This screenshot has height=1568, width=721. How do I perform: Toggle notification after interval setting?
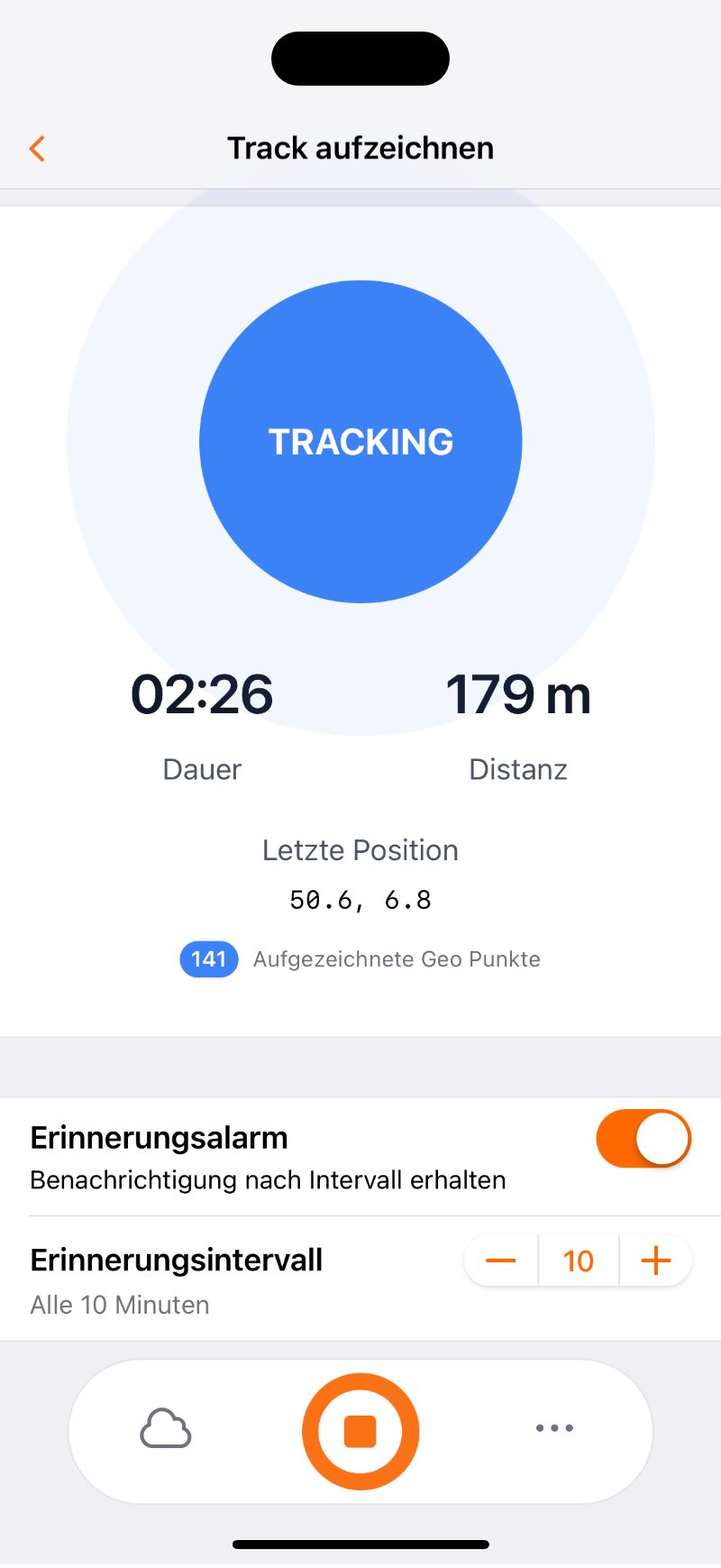pos(643,1139)
